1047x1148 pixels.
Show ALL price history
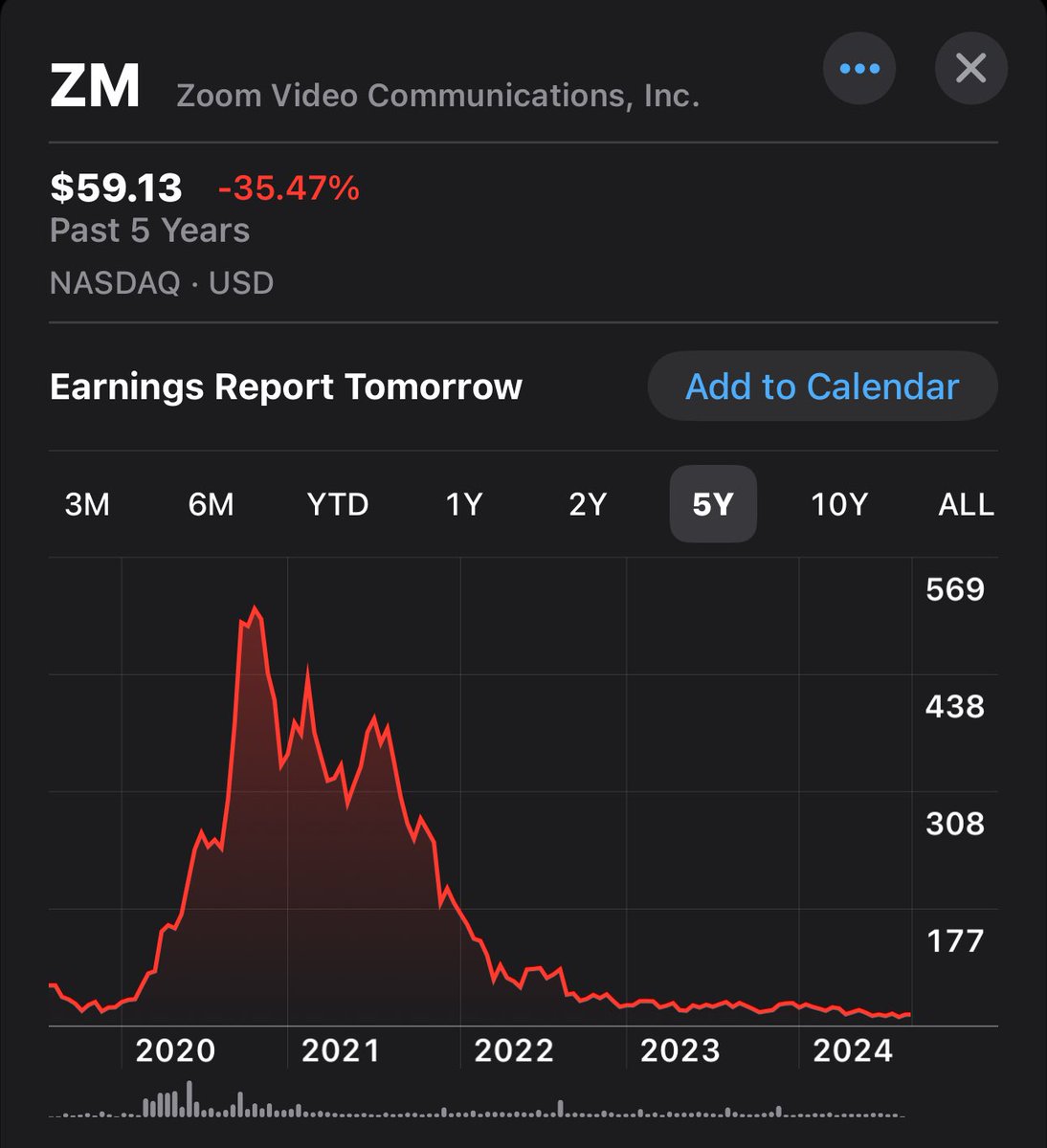tap(966, 504)
